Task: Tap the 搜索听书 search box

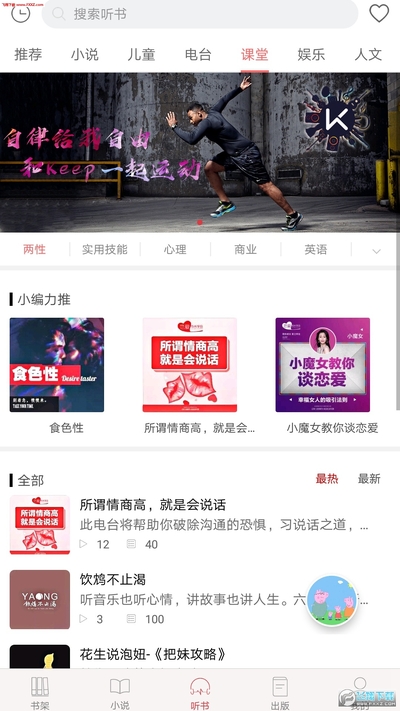Action: (200, 14)
